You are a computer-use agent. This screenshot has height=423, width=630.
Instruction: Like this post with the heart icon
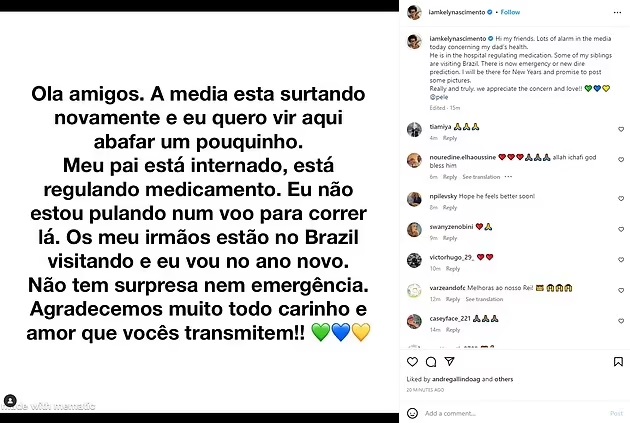(x=411, y=361)
